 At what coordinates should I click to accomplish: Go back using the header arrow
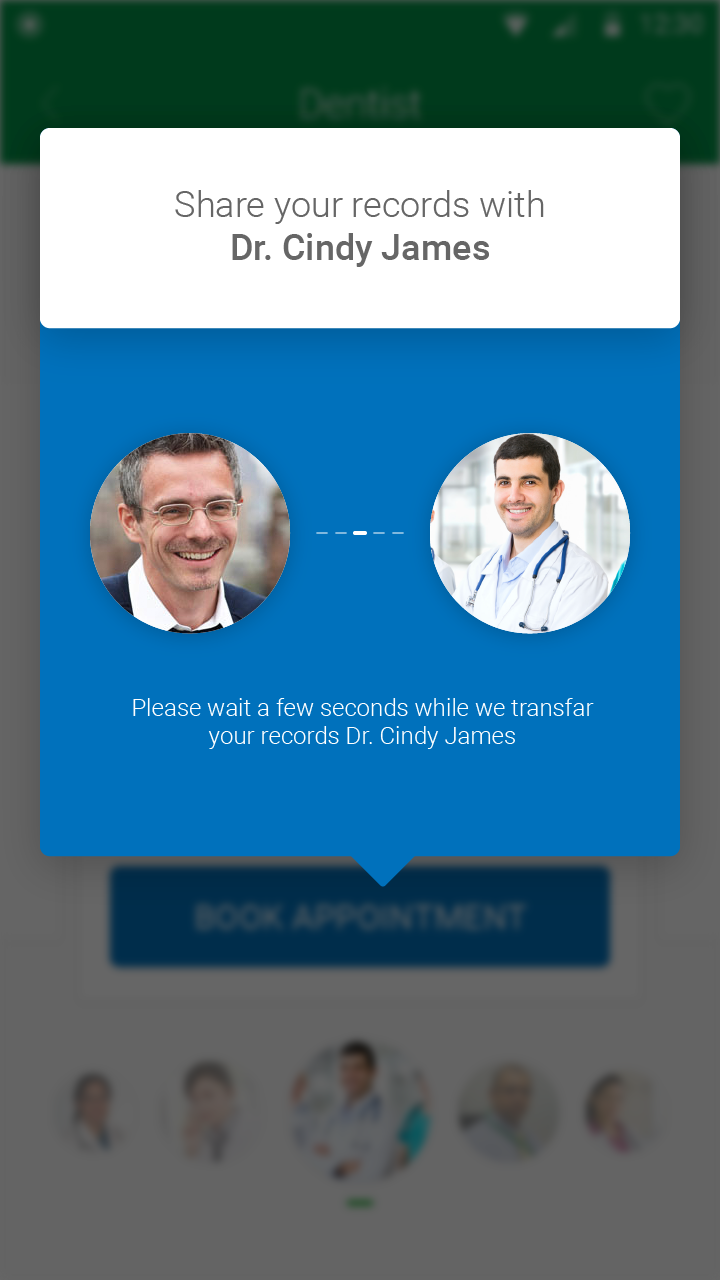[48, 103]
